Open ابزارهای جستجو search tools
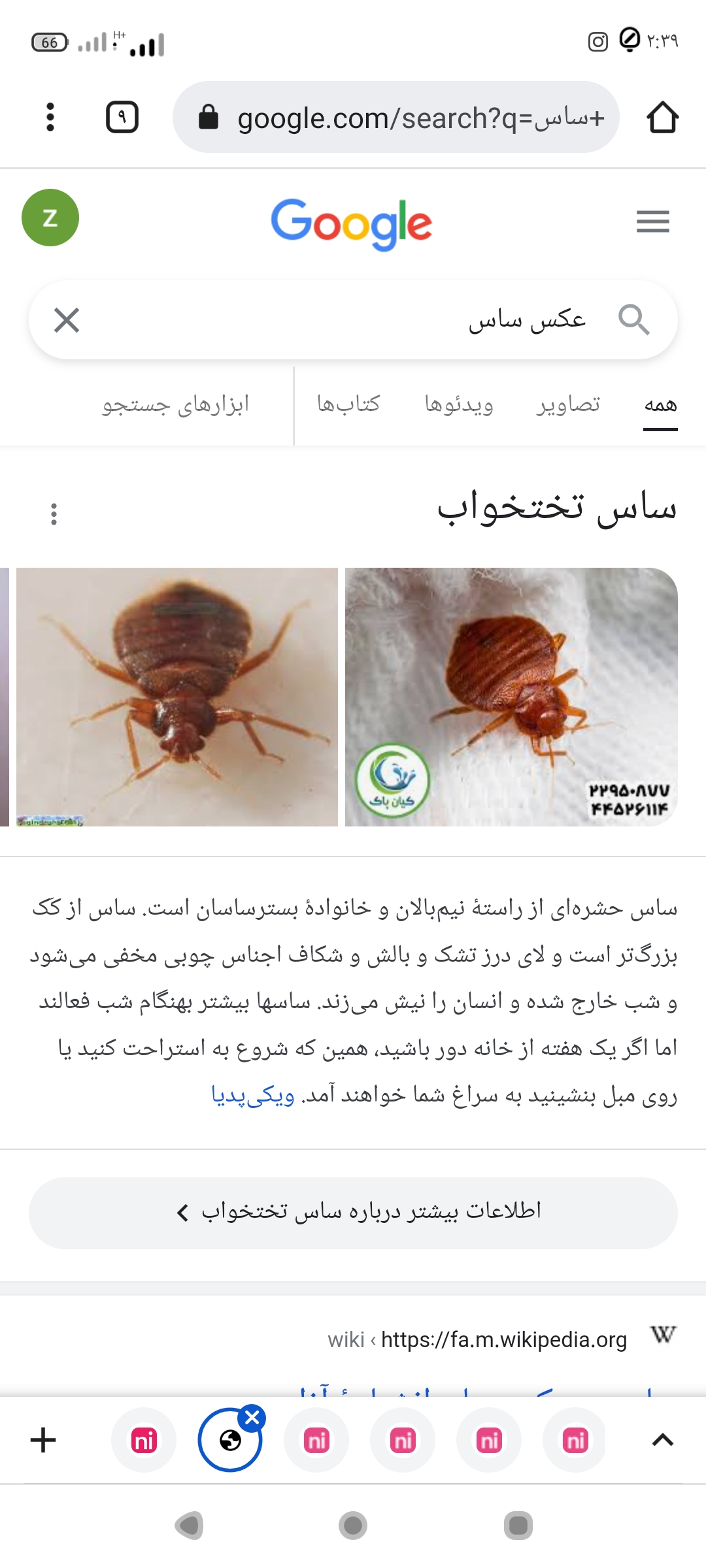This screenshot has width=706, height=1568. (x=175, y=404)
